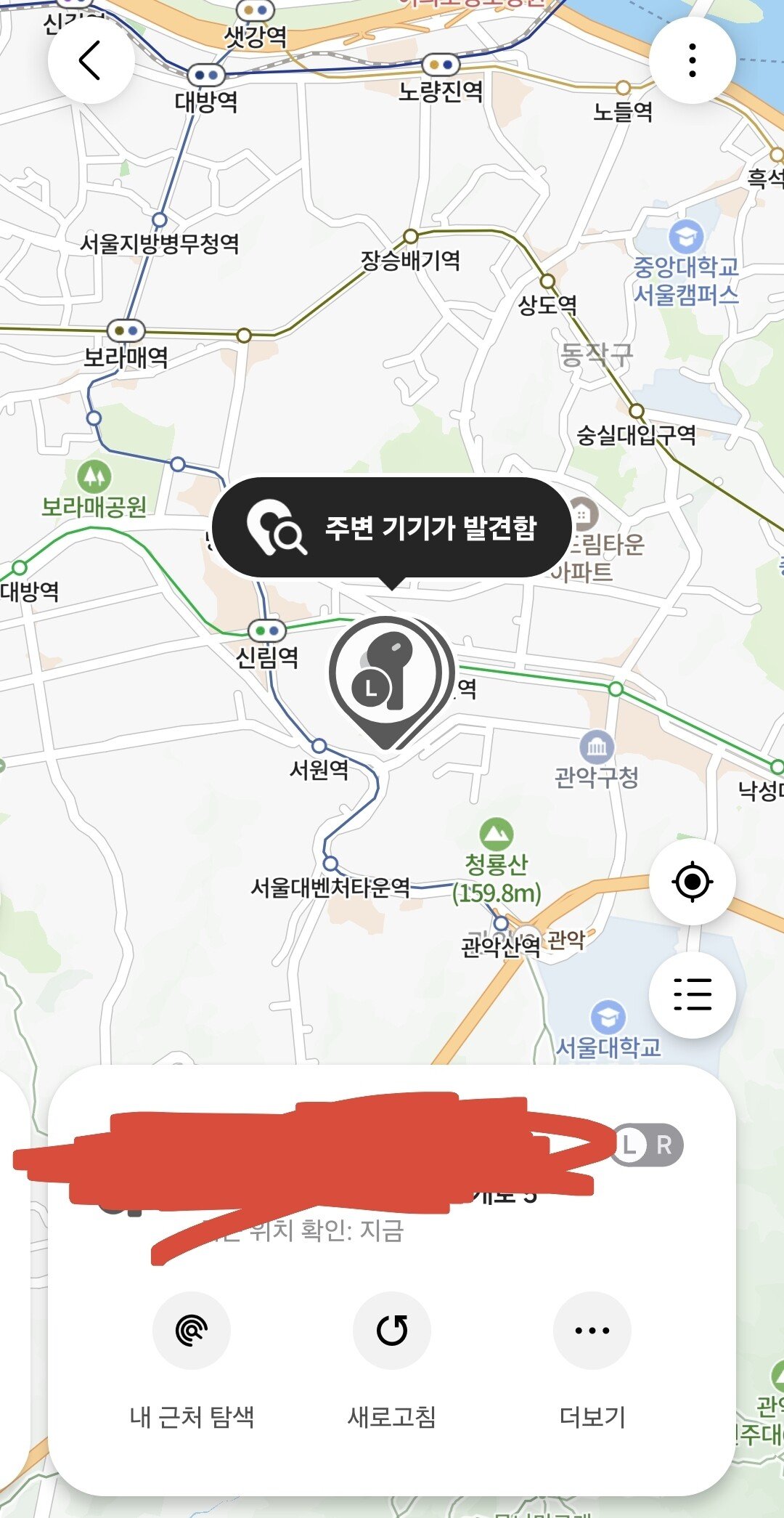Screen dimensions: 784x1518
Task: Toggle the L R earbud selector
Action: (647, 1145)
